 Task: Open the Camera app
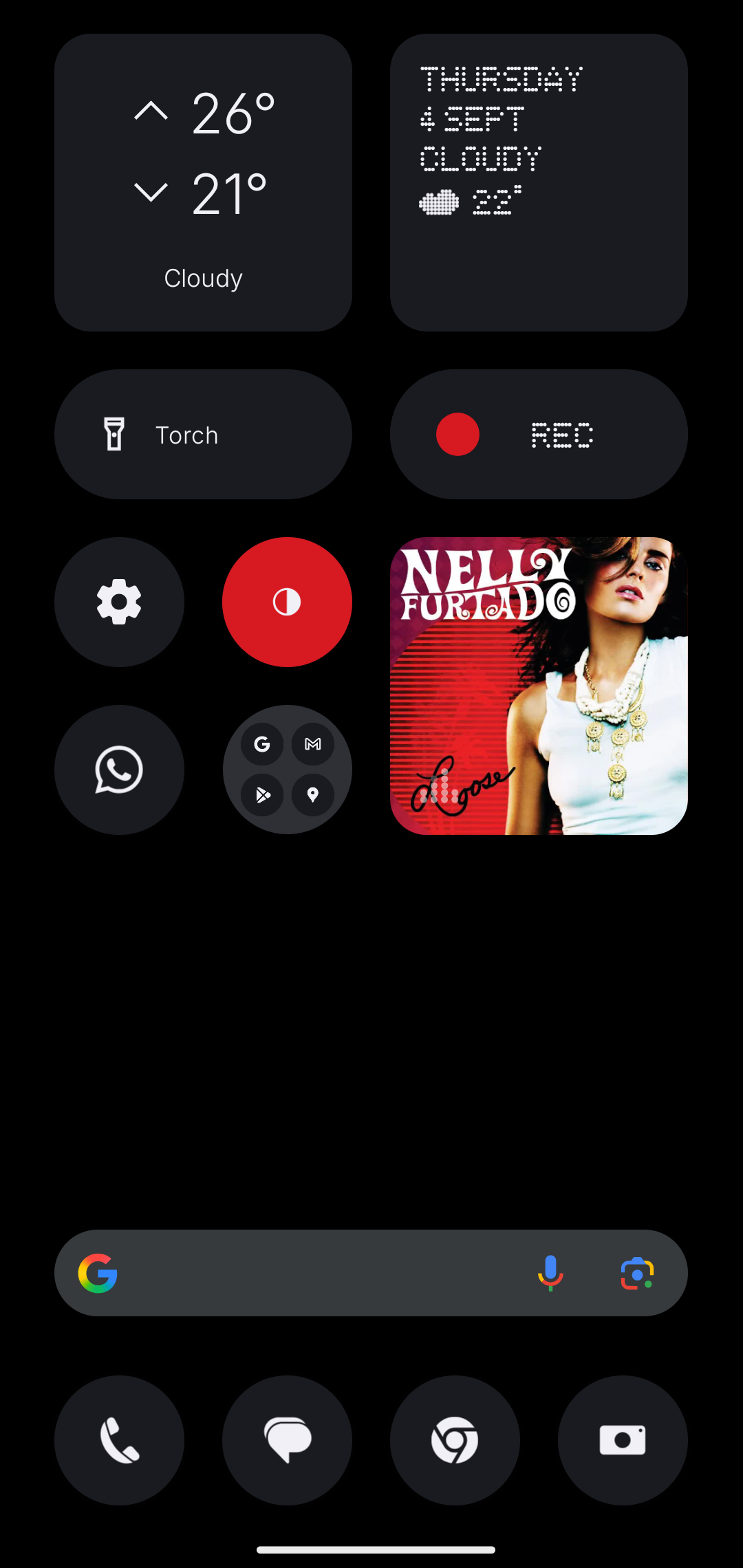click(623, 1440)
